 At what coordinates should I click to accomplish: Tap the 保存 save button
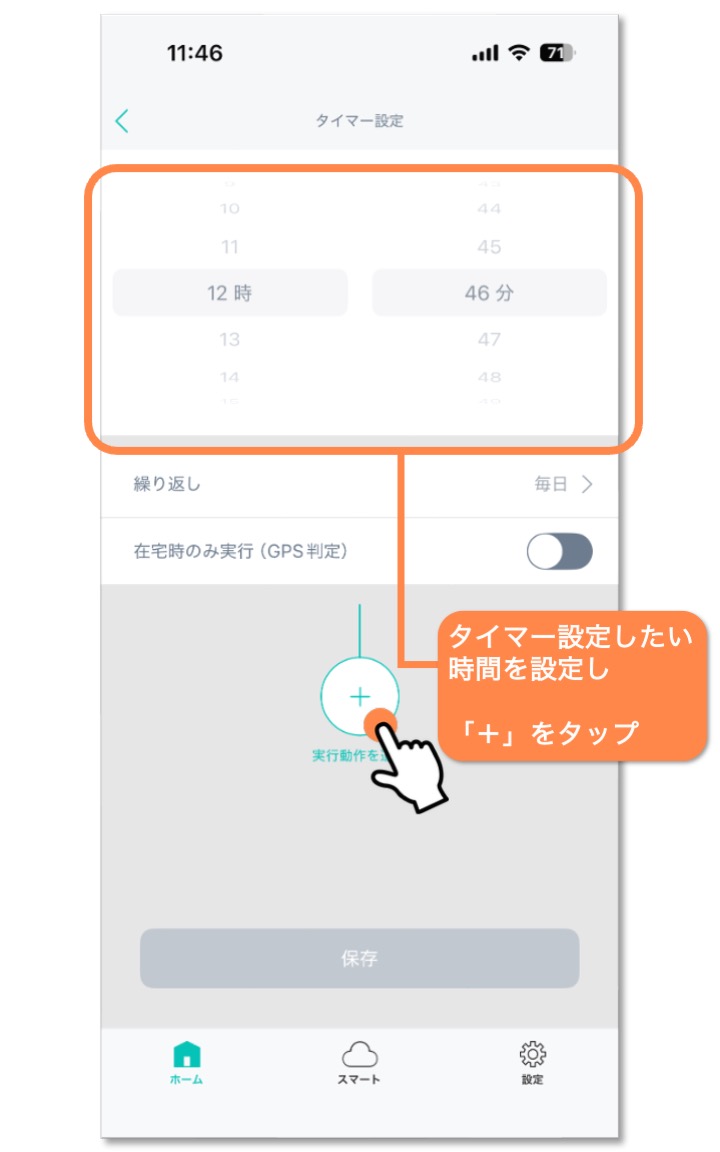359,958
